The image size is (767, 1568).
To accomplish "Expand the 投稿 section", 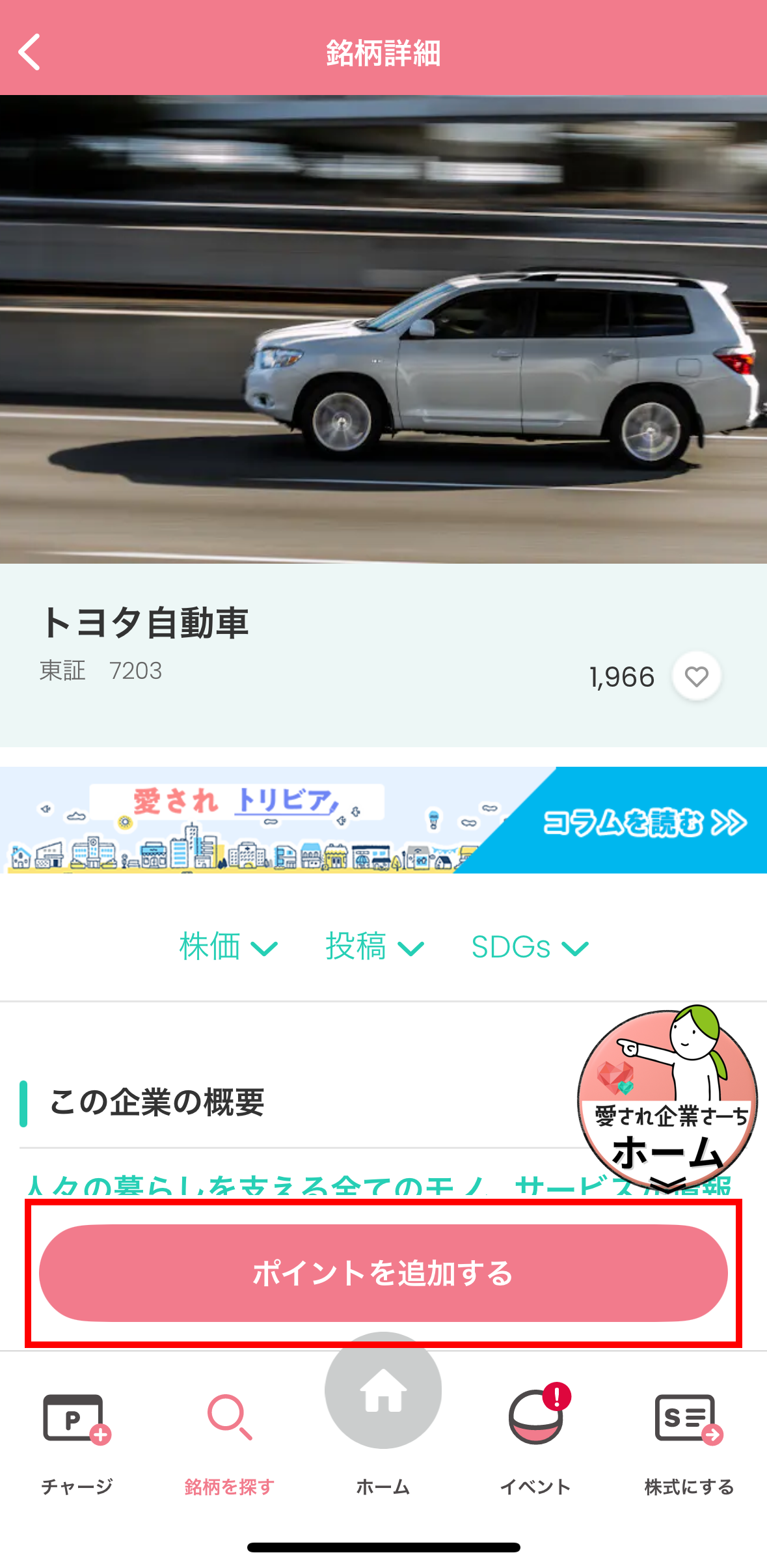I will (x=375, y=947).
